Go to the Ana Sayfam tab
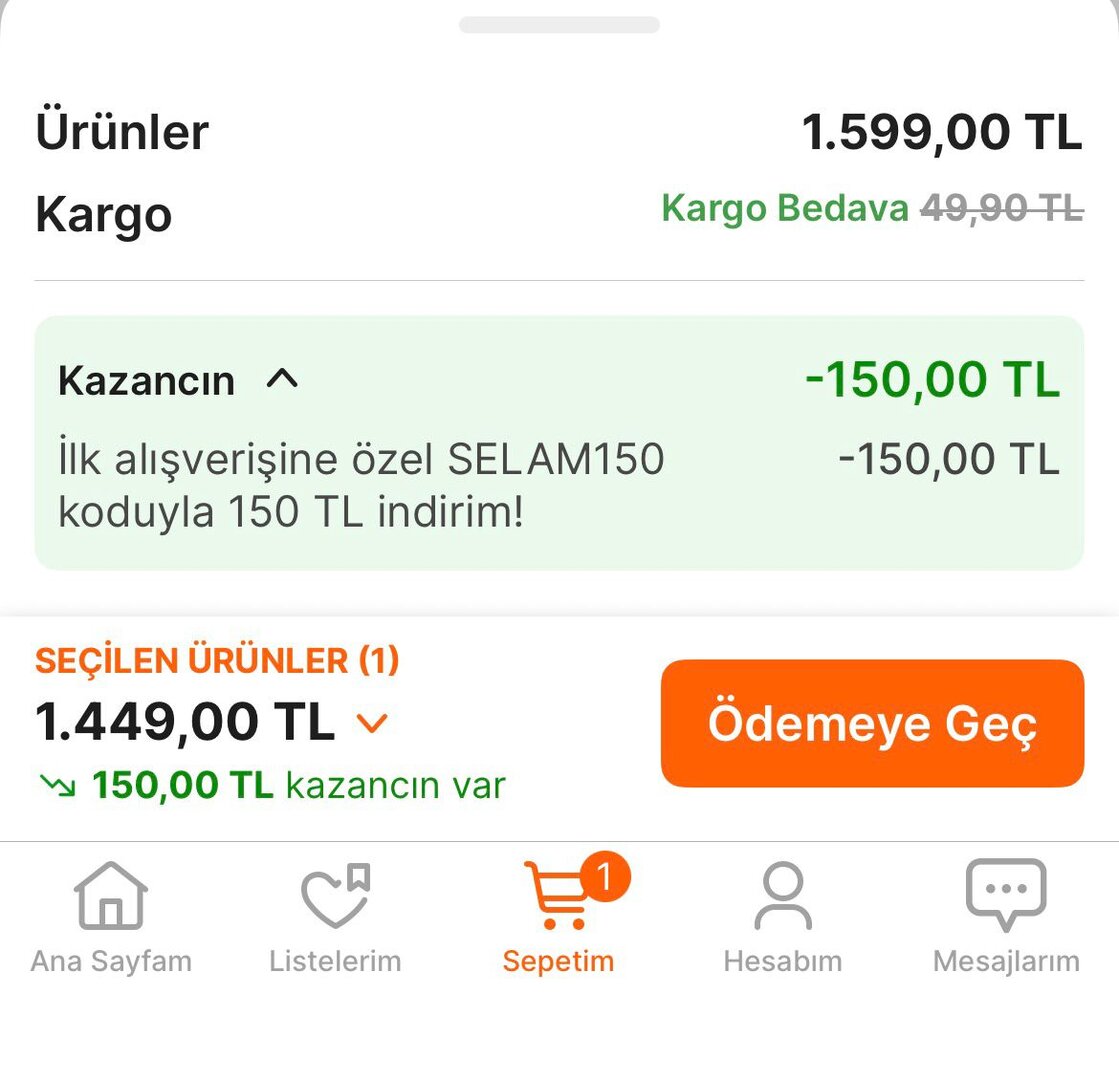Viewport: 1119px width, 1080px height. 111,918
